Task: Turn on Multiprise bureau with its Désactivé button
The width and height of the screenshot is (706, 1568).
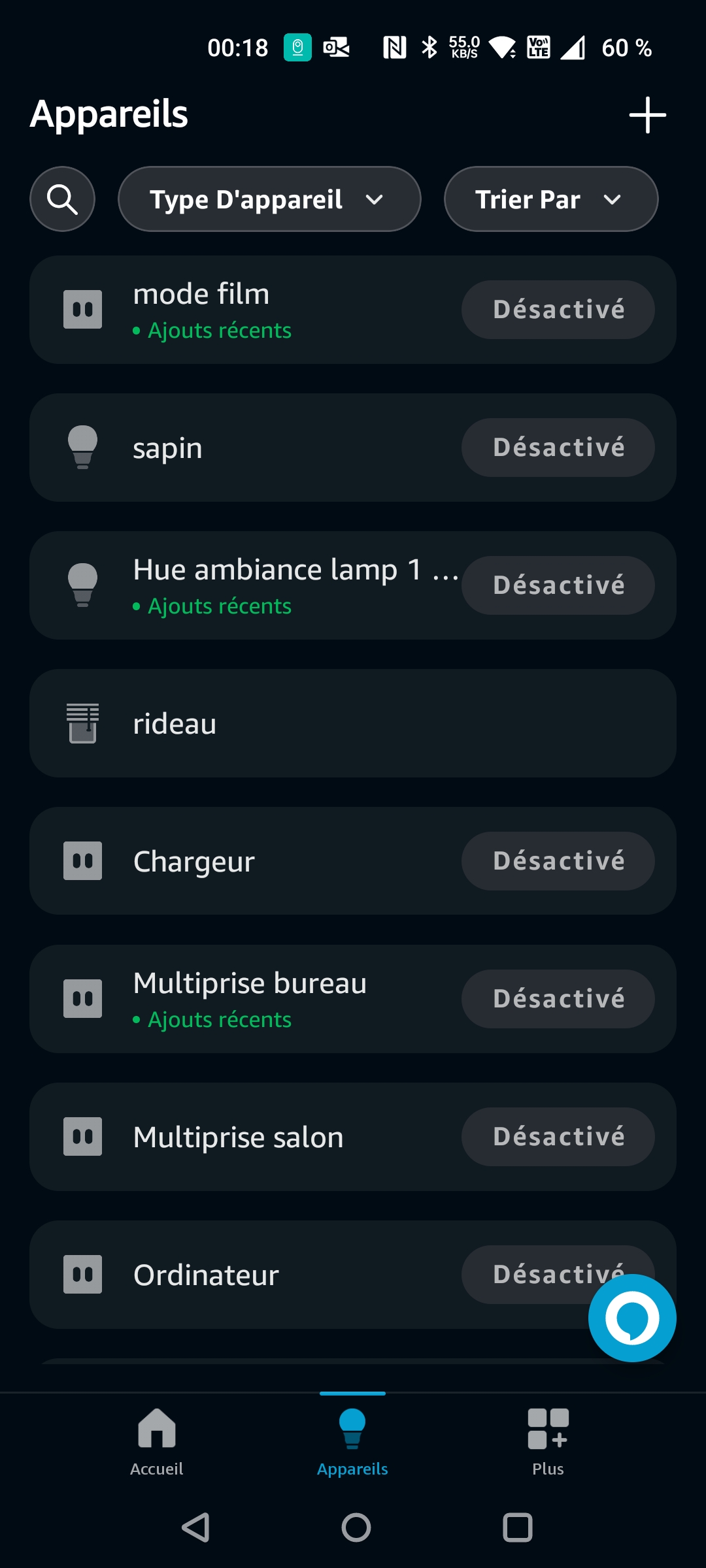Action: tap(558, 999)
